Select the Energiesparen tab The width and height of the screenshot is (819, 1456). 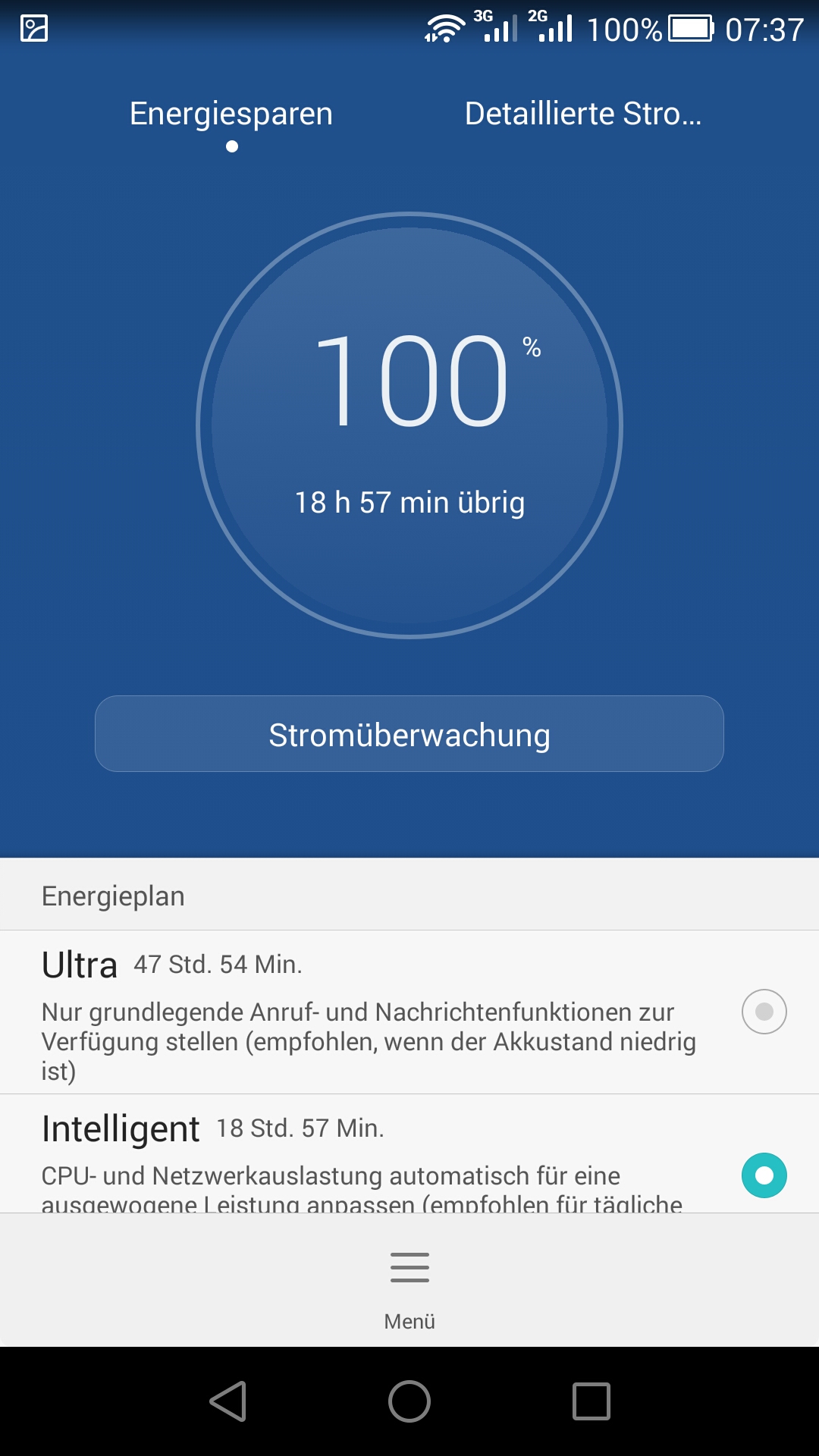(231, 114)
